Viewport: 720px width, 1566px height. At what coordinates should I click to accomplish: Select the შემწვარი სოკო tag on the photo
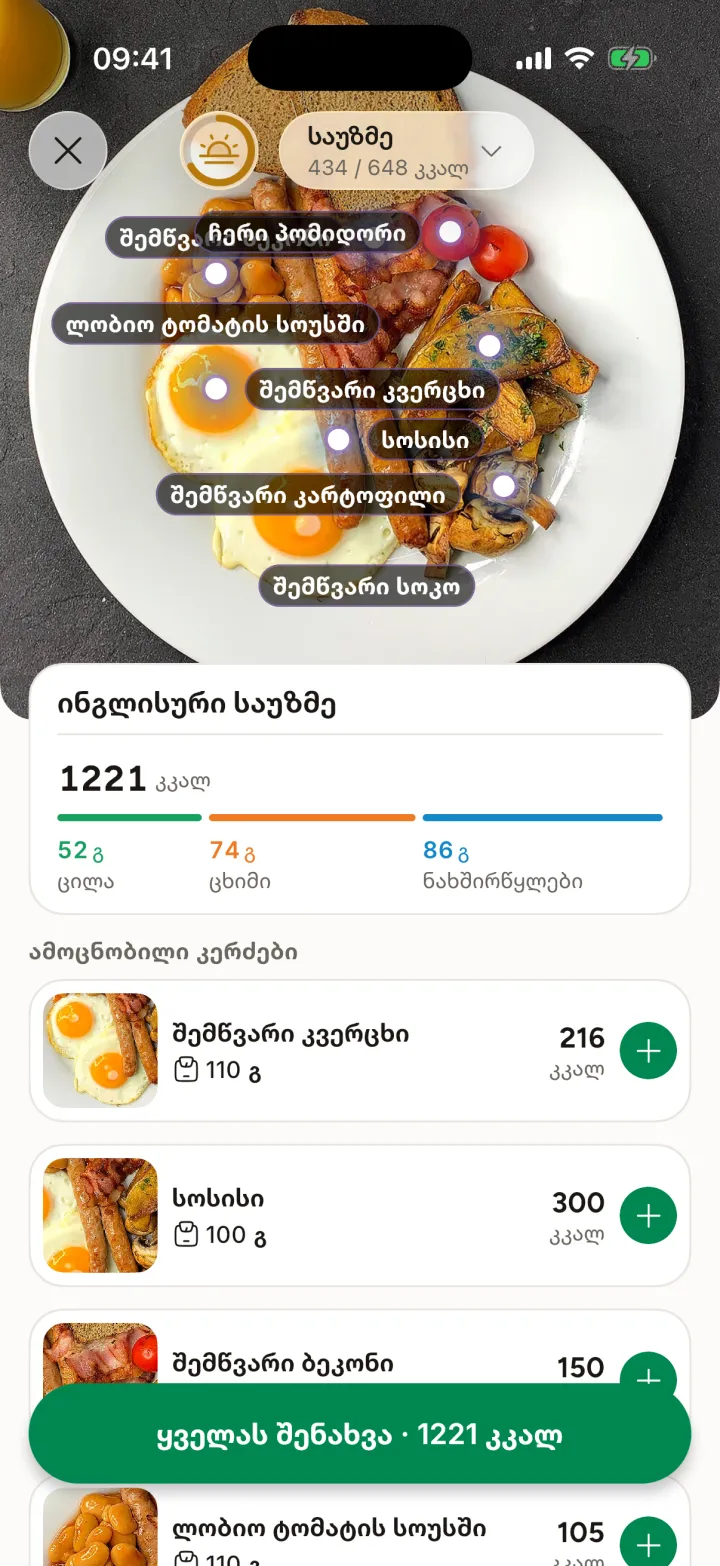click(x=366, y=586)
